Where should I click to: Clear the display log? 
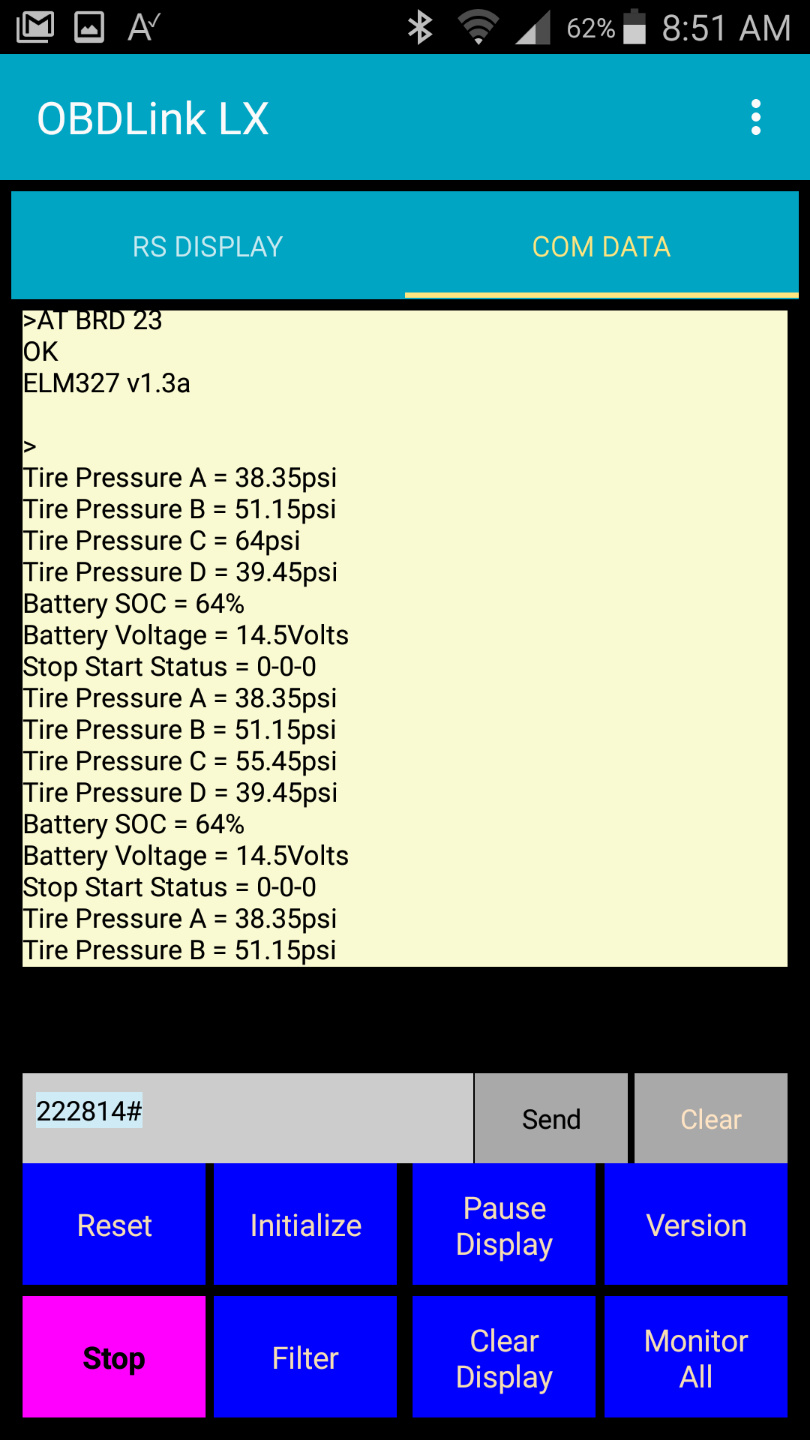point(504,1358)
